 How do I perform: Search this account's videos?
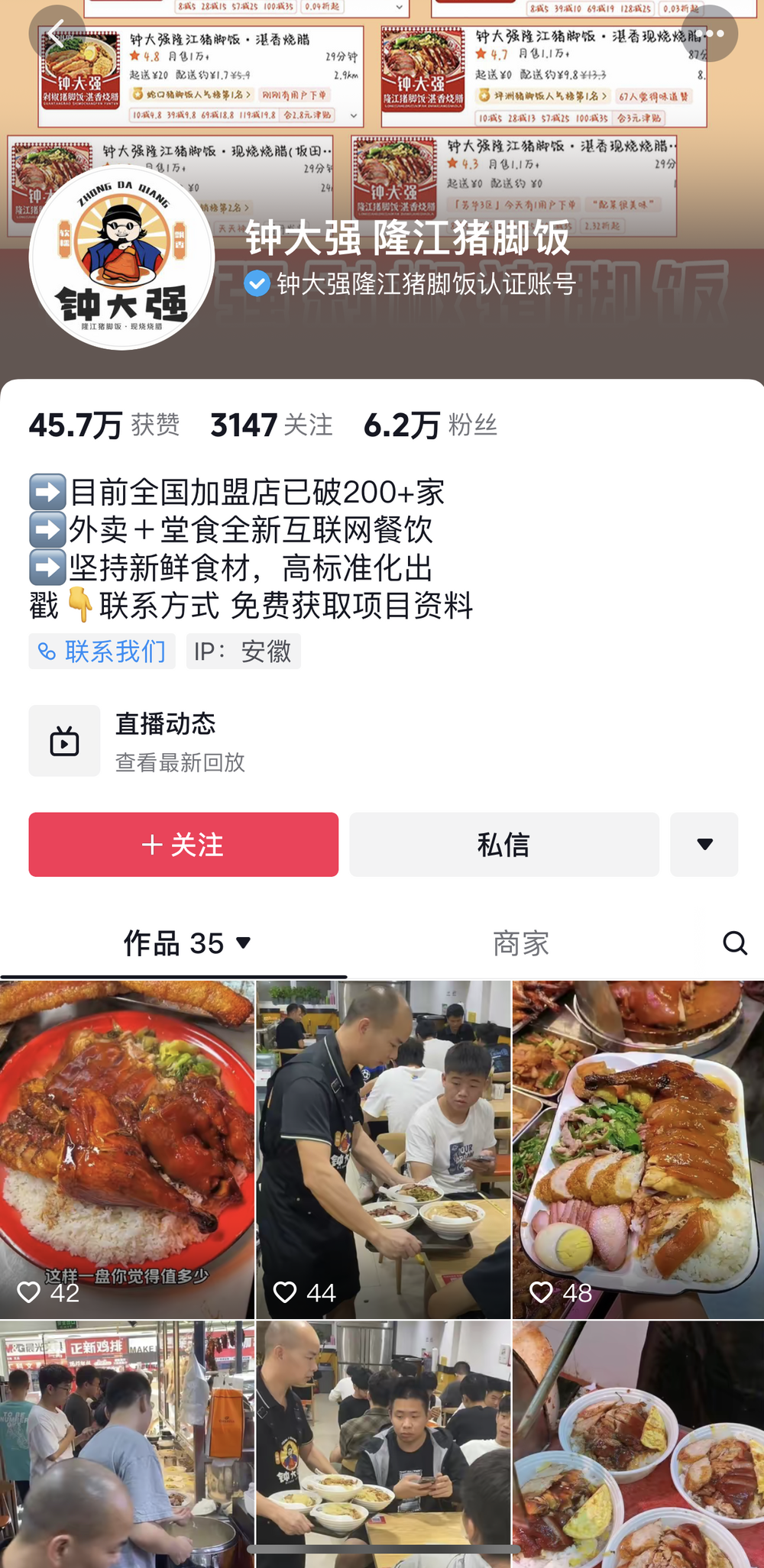(x=734, y=943)
